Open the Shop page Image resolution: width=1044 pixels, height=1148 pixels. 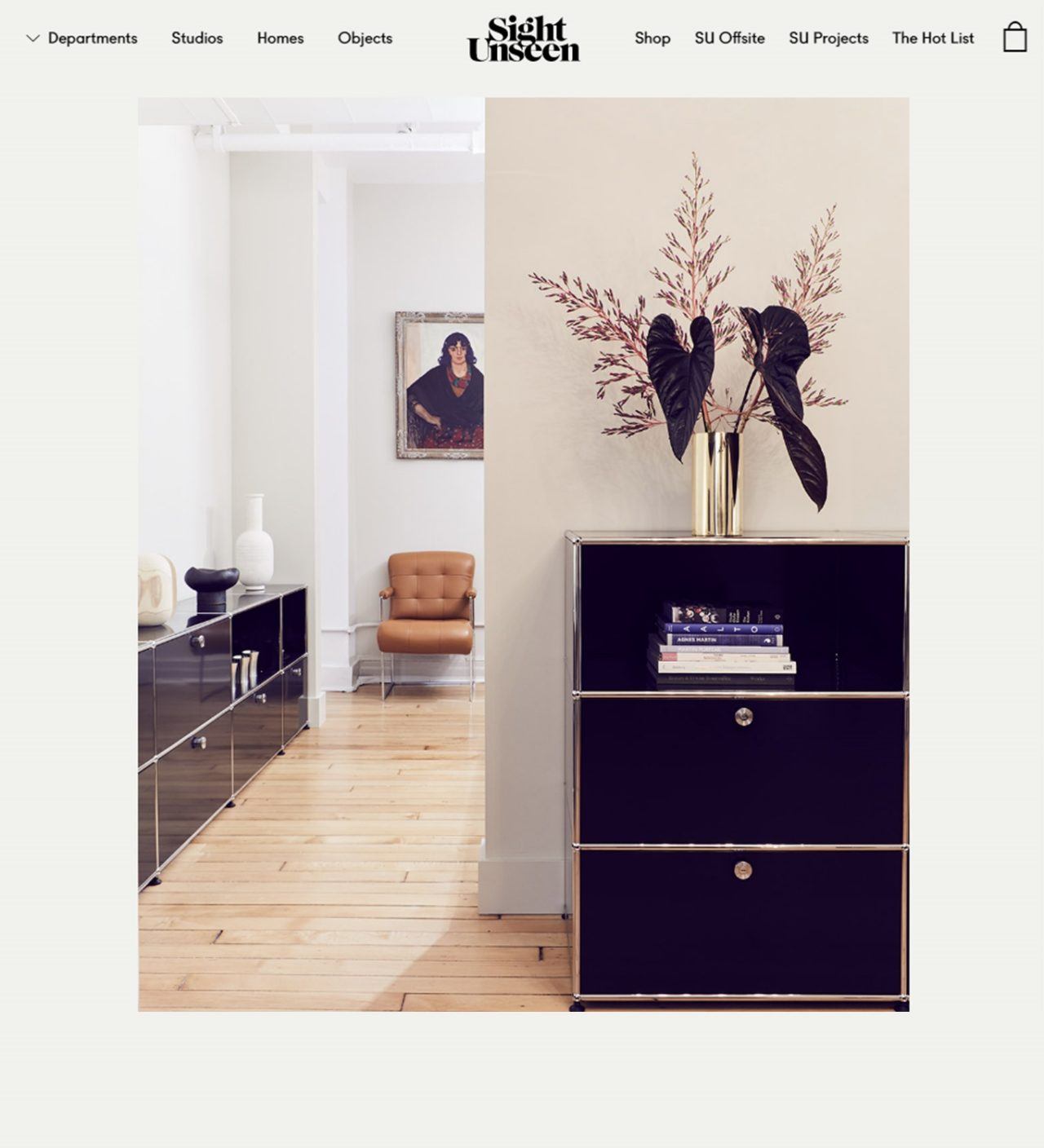pos(652,38)
